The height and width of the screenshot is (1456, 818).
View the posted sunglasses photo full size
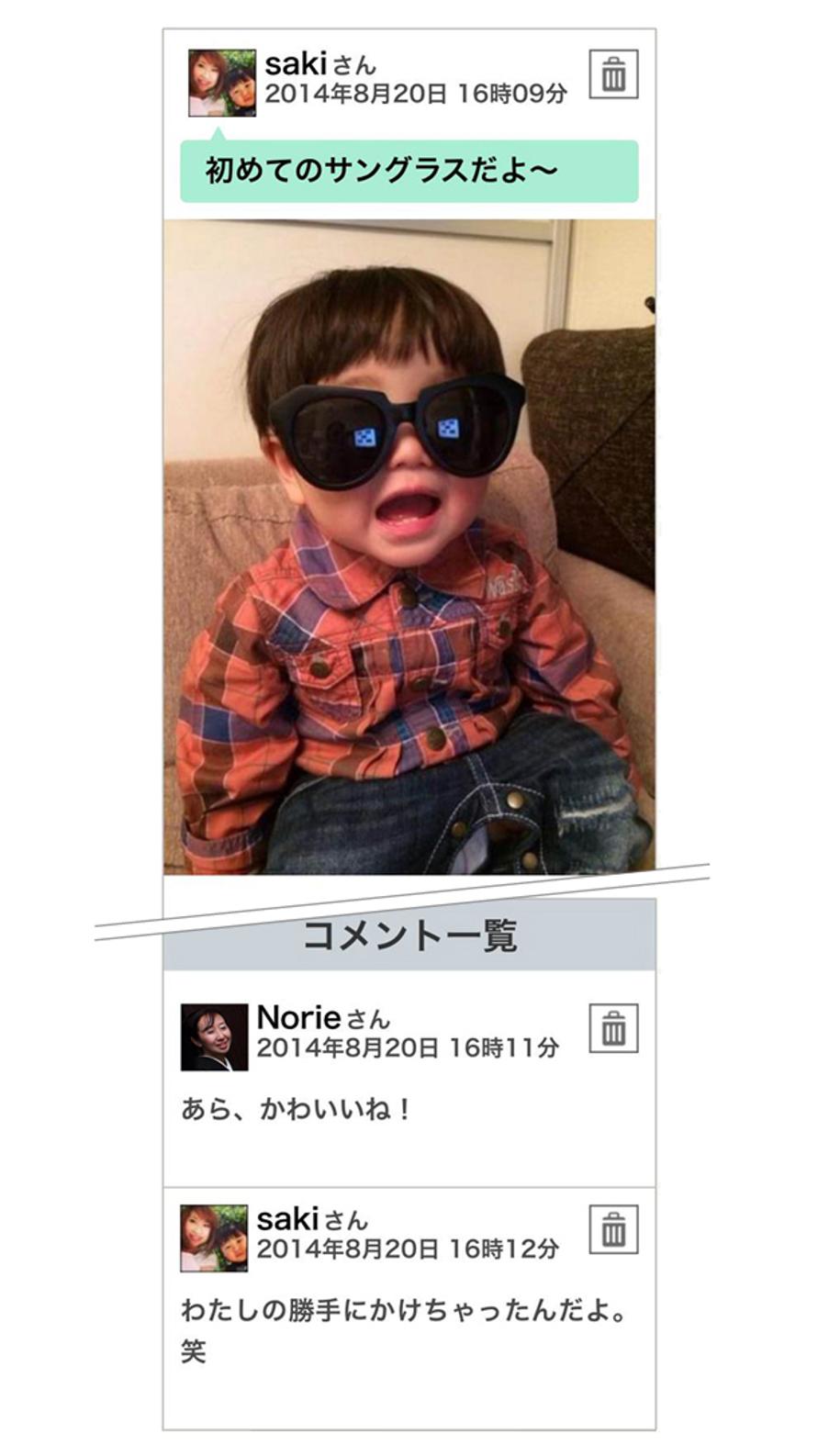tap(409, 546)
